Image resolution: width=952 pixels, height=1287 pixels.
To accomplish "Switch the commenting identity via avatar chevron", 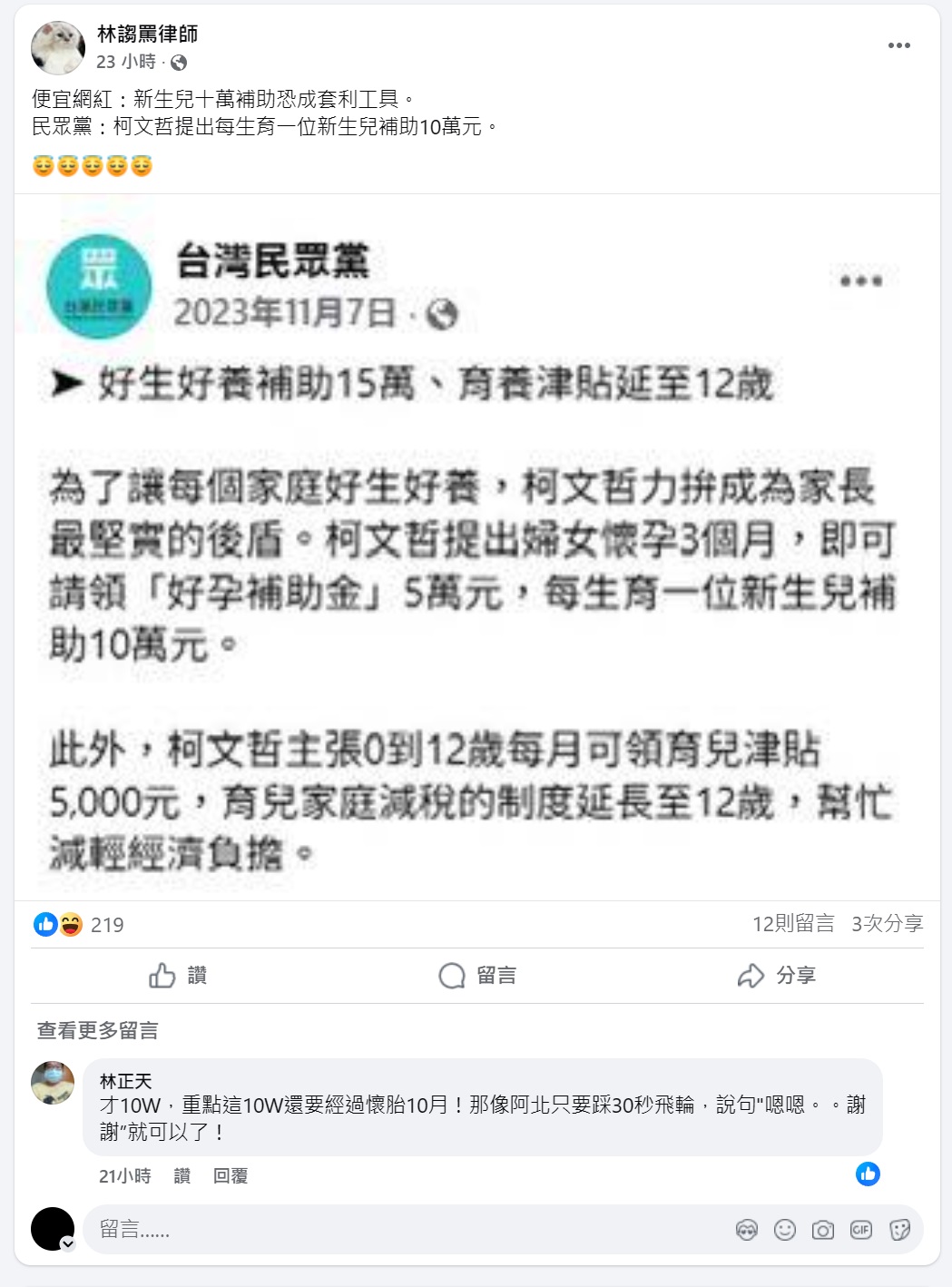I will (x=68, y=1243).
